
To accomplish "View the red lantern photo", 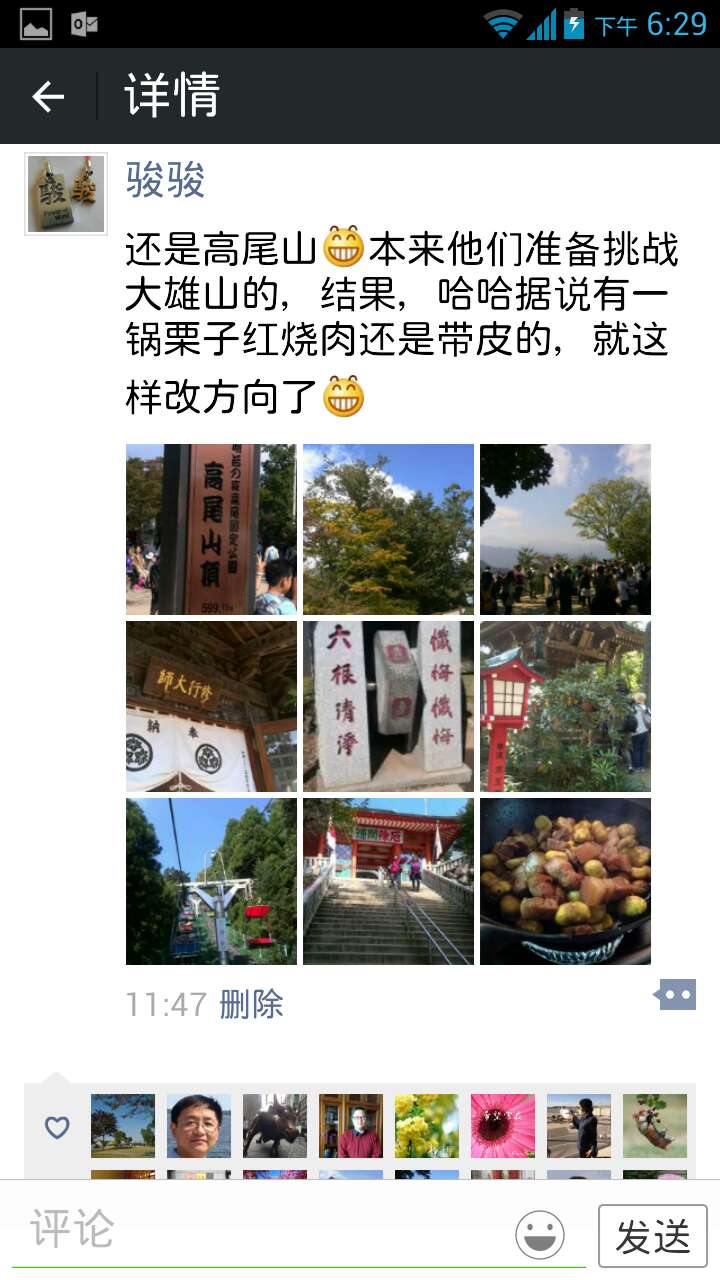I will [565, 706].
